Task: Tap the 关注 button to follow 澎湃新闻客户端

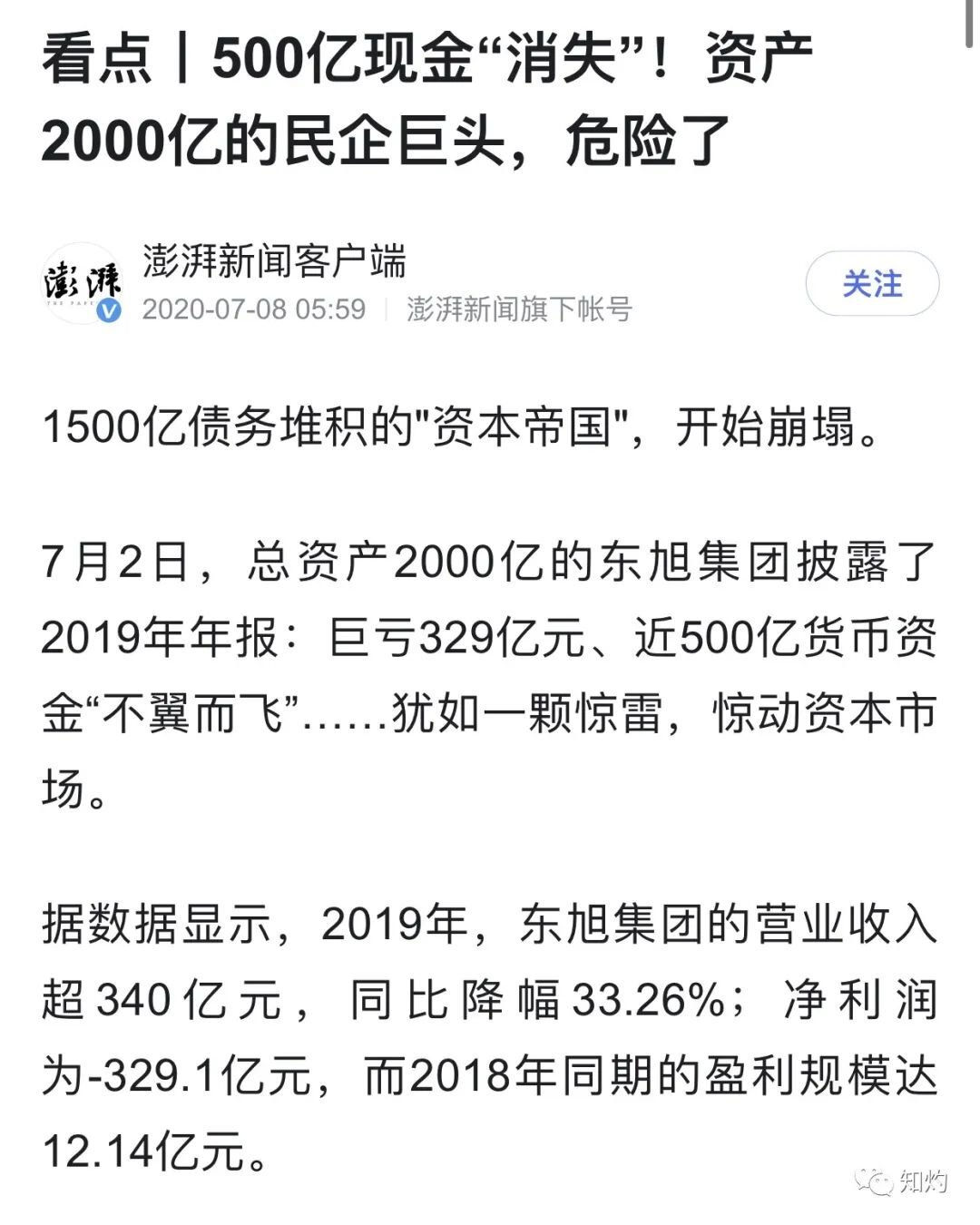Action: click(872, 284)
